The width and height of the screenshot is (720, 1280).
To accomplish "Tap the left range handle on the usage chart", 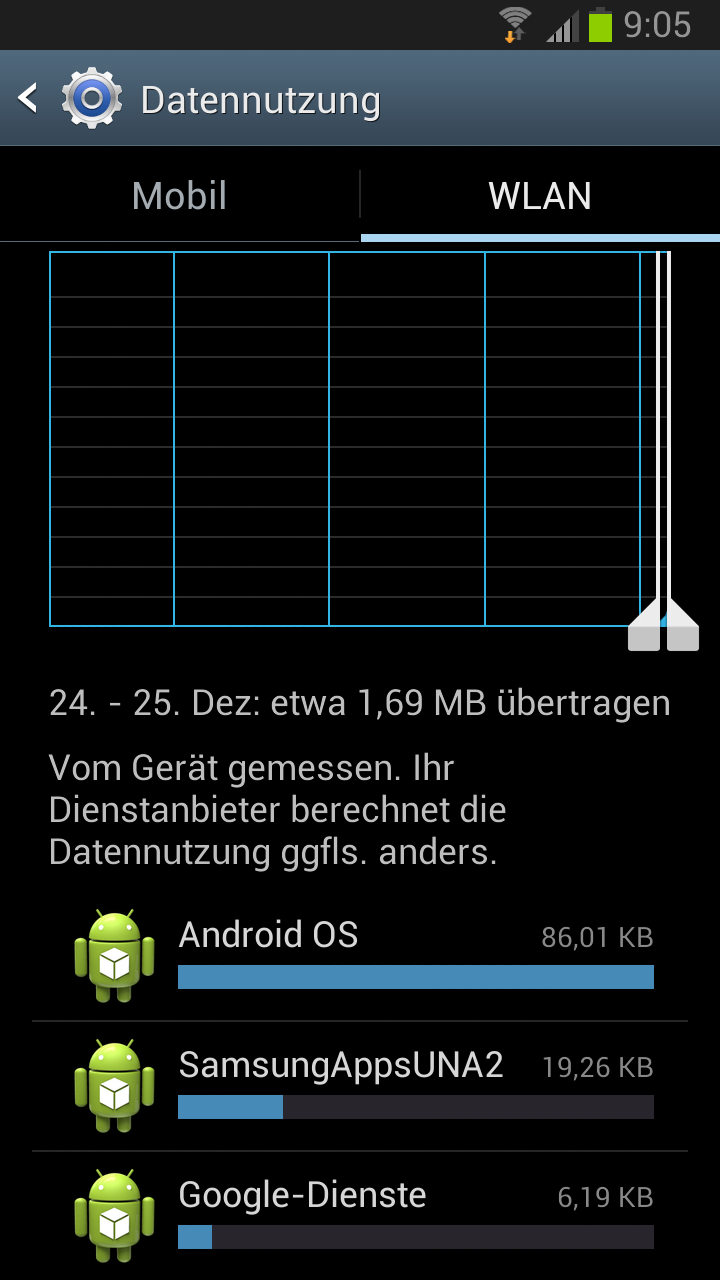I will (645, 625).
